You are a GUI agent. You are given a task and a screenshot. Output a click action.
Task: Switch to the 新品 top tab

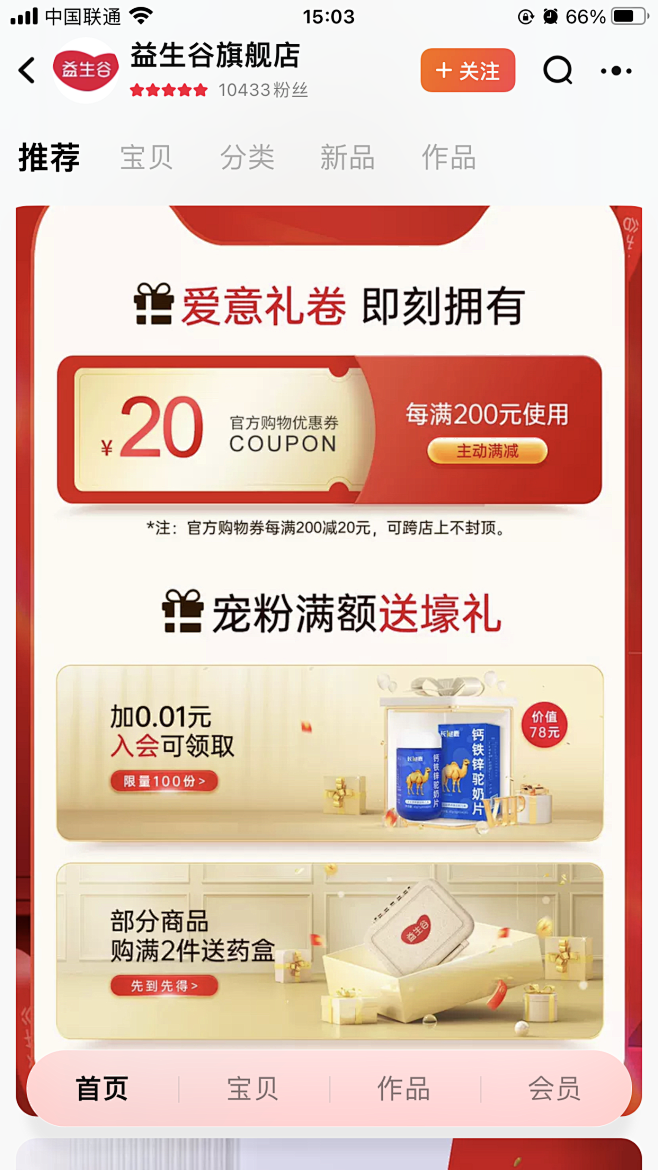[x=347, y=158]
